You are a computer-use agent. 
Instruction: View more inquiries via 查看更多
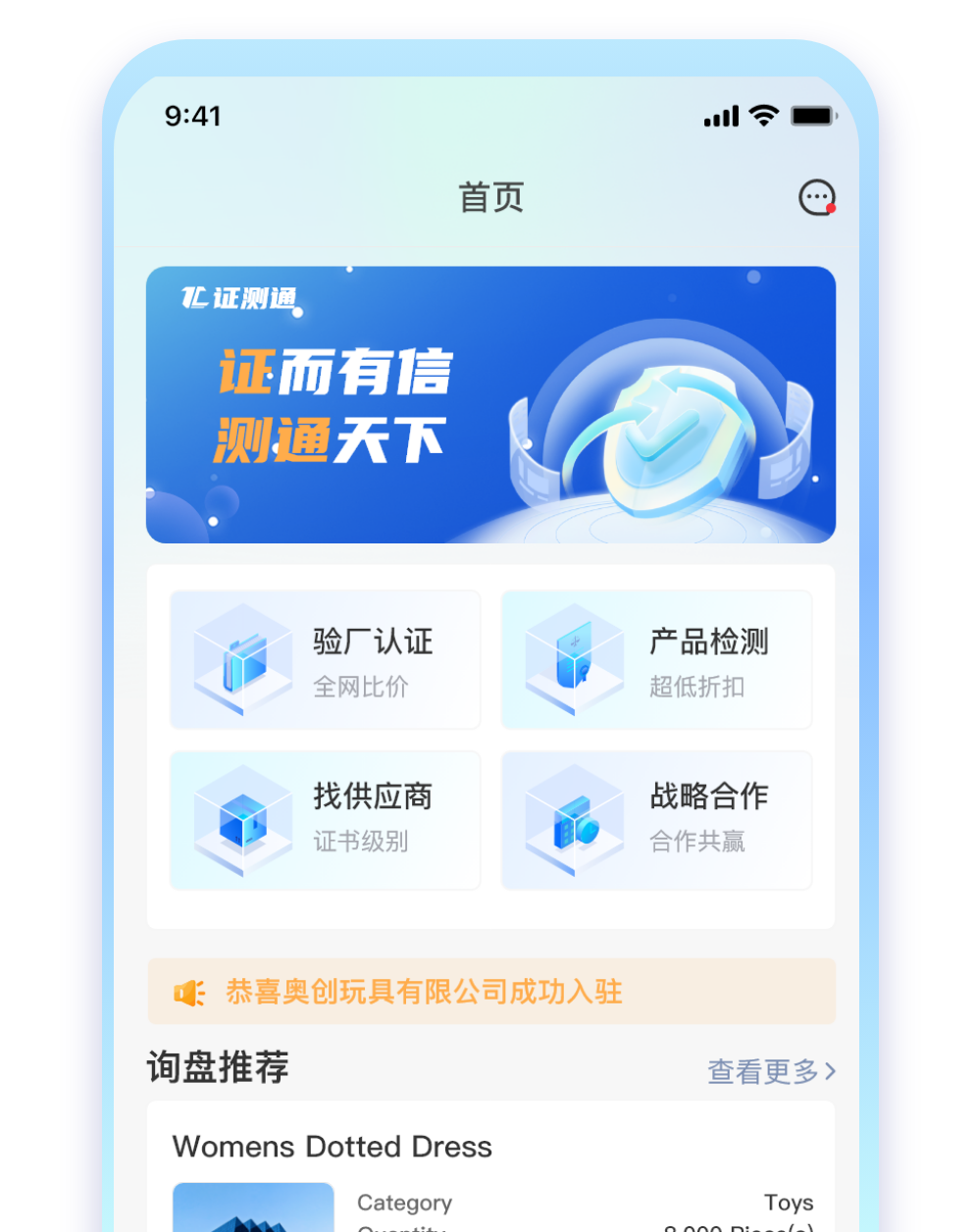pos(771,1071)
